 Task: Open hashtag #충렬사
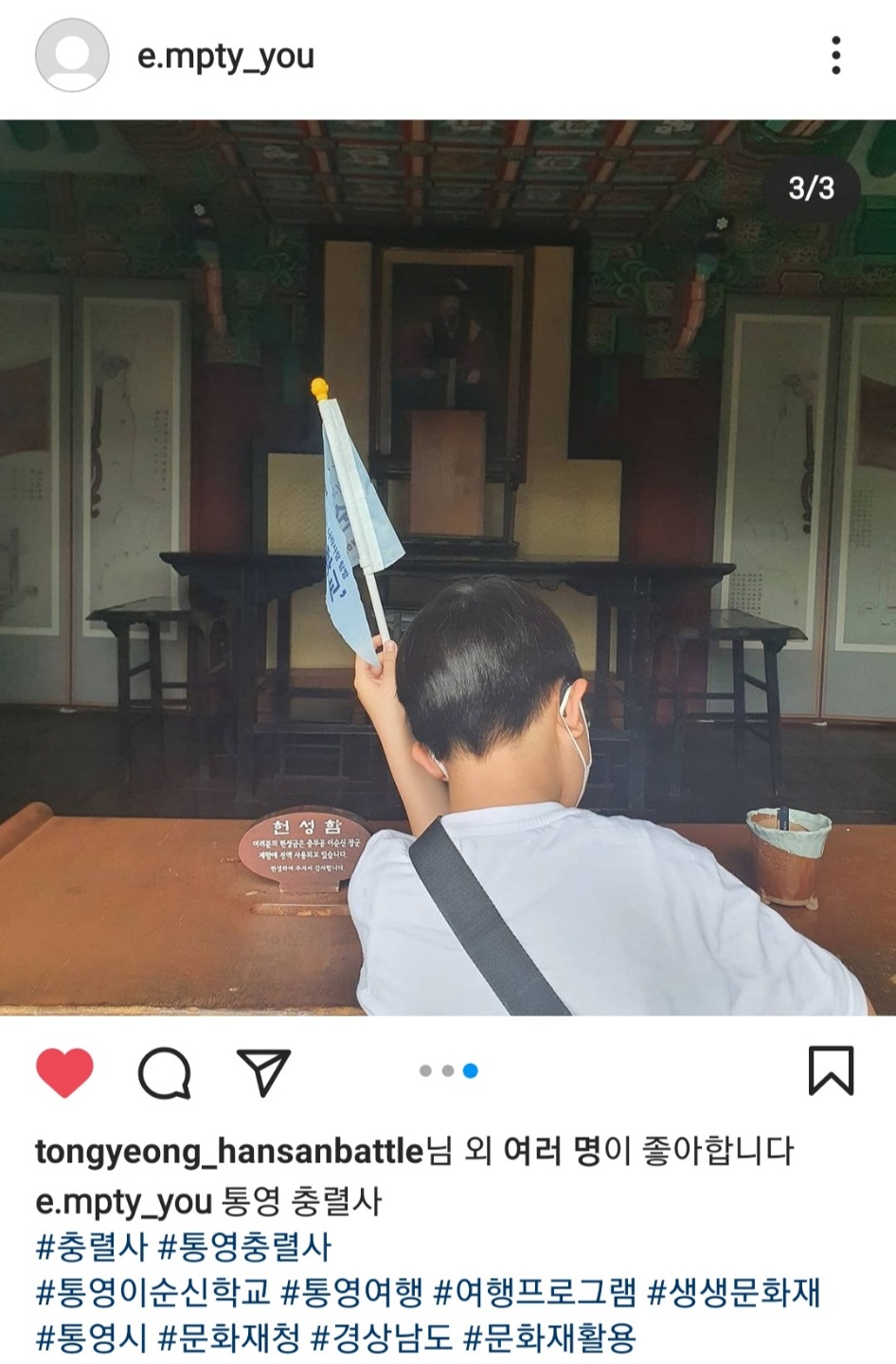(x=92, y=1247)
